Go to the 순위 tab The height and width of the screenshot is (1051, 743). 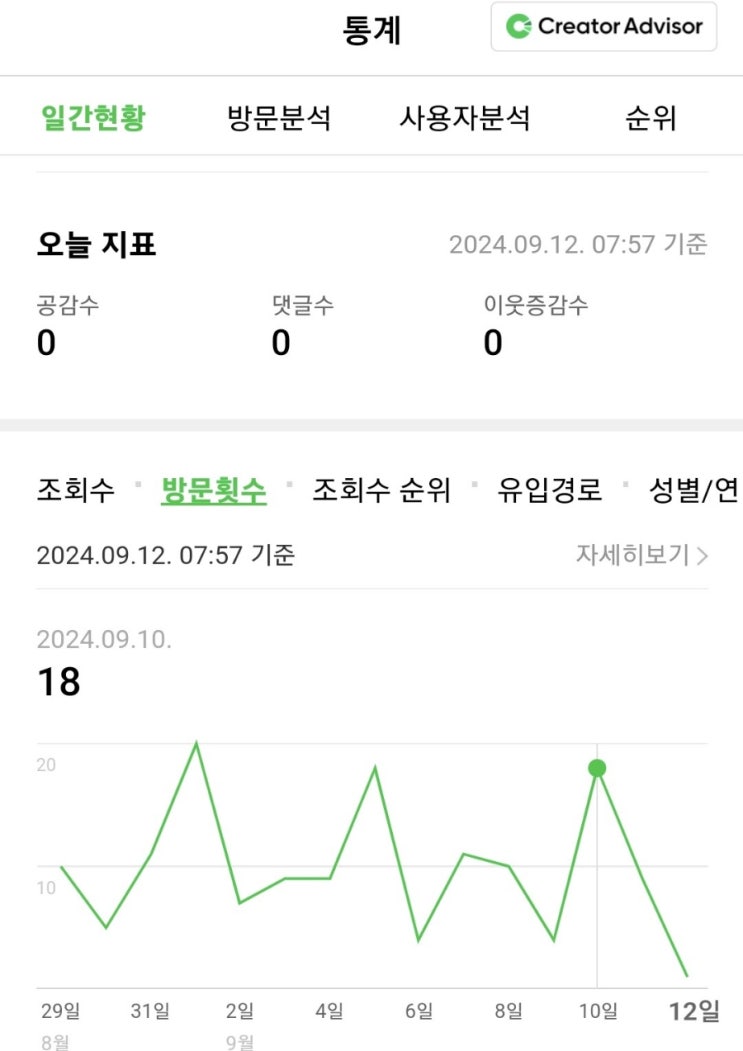click(650, 117)
